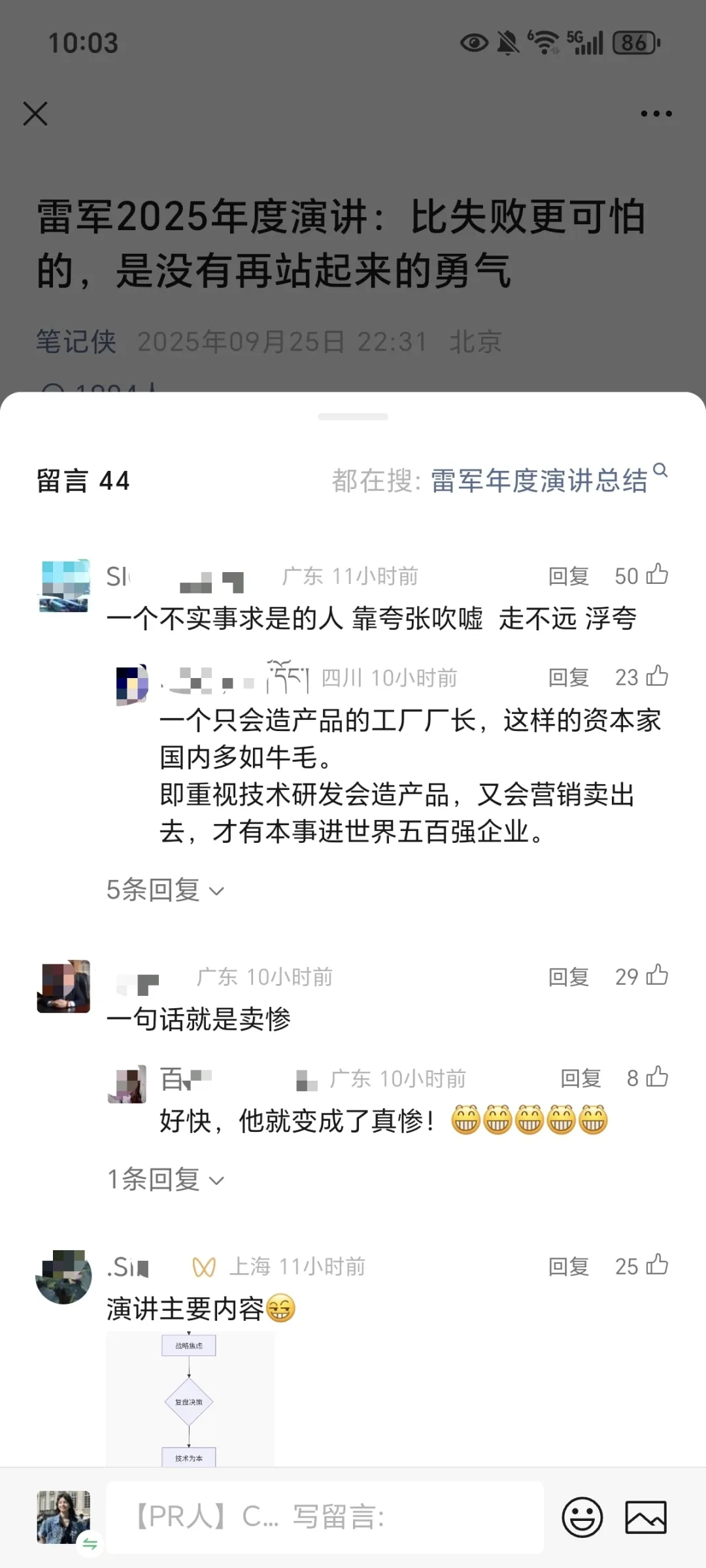Like the 四川 reply about 工厂厂长
This screenshot has height=1568, width=706.
657,676
